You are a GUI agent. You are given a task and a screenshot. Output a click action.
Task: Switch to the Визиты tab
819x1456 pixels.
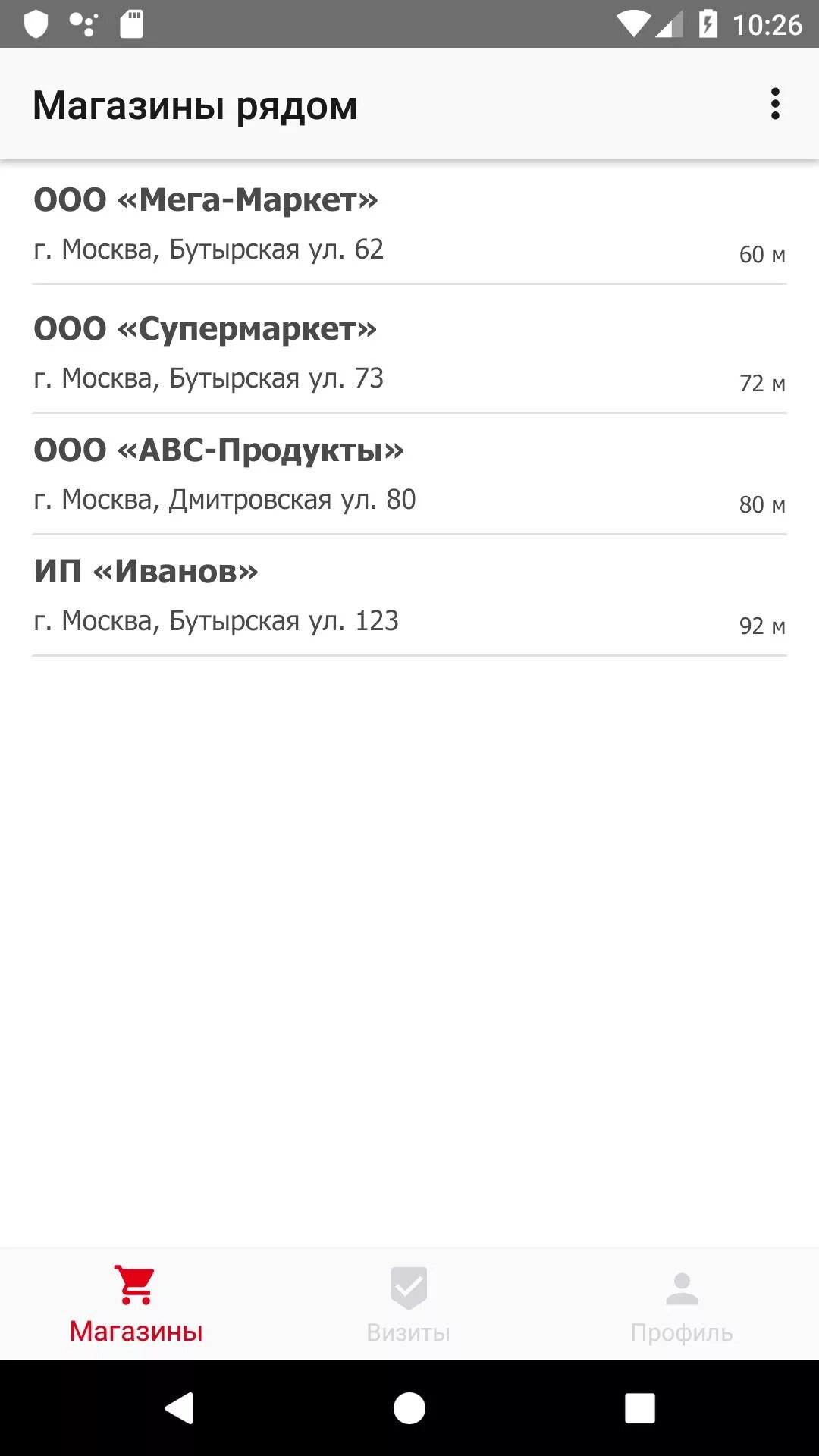[409, 1304]
